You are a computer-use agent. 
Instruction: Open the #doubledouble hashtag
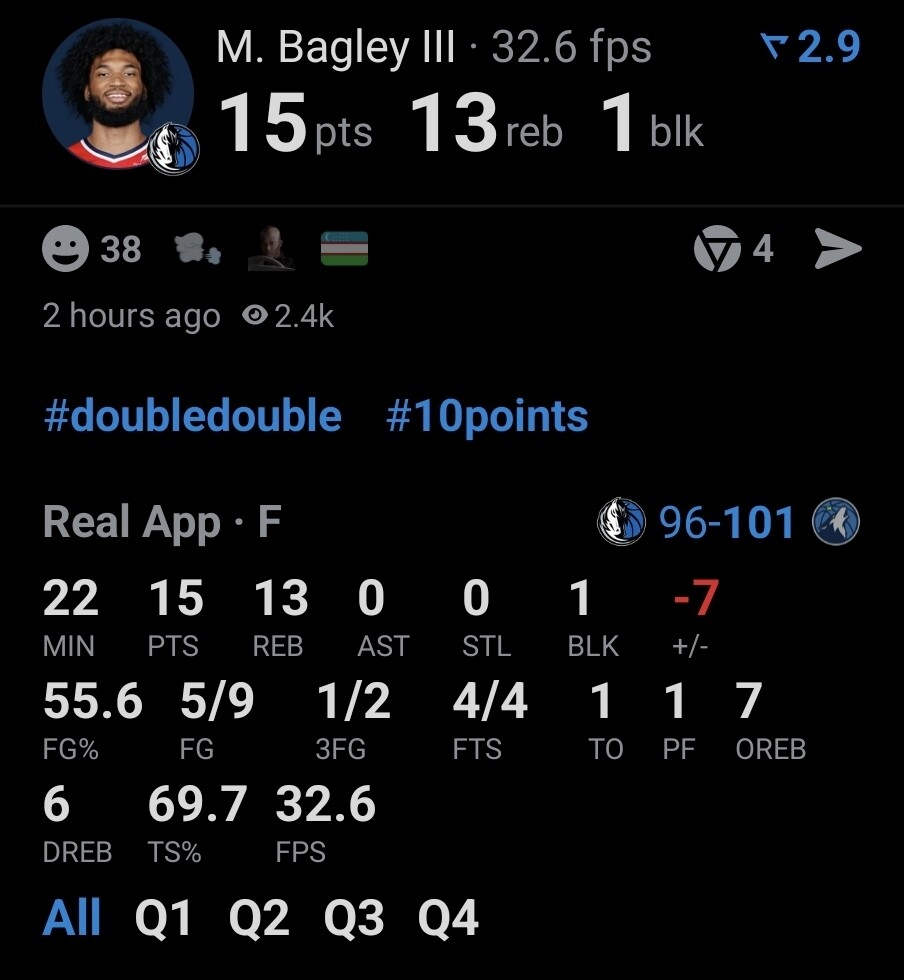[x=192, y=416]
